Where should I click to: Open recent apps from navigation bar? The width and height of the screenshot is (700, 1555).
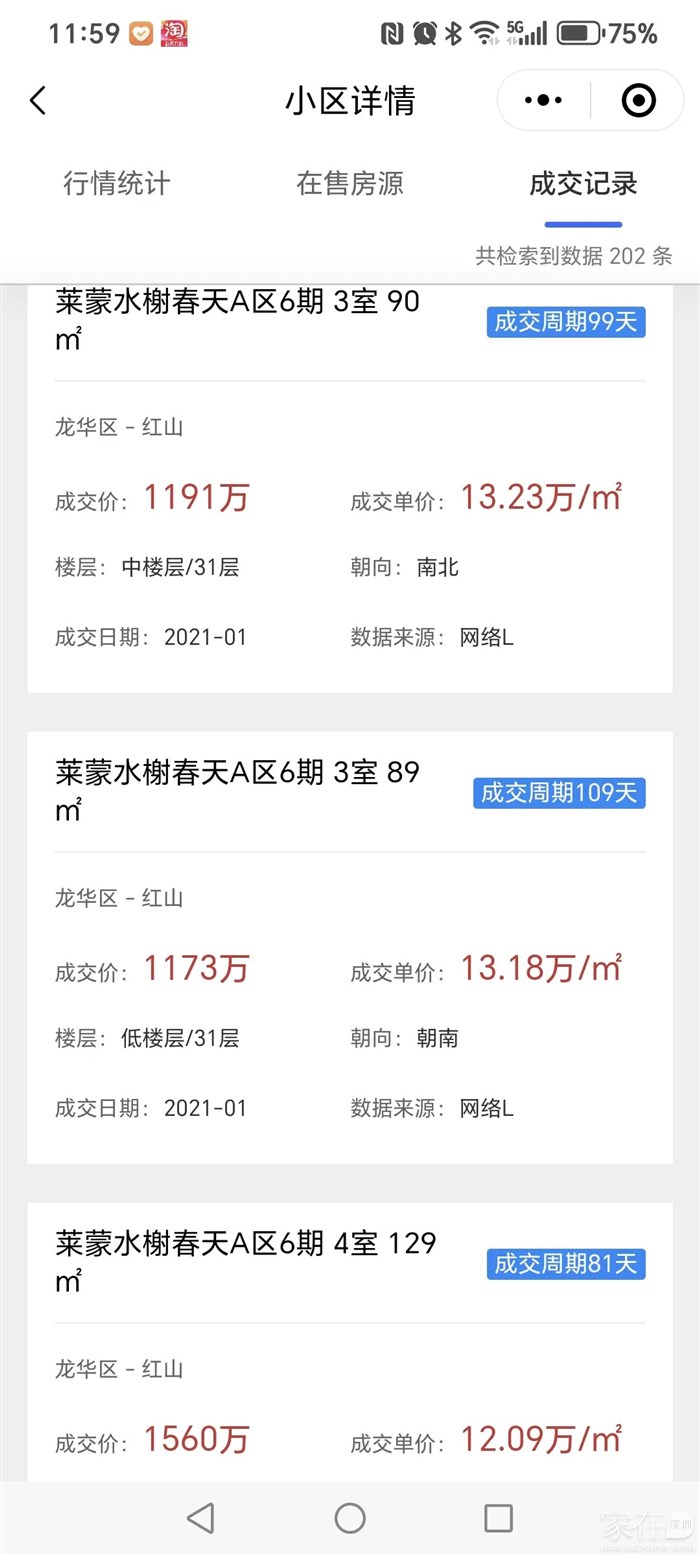(498, 1518)
